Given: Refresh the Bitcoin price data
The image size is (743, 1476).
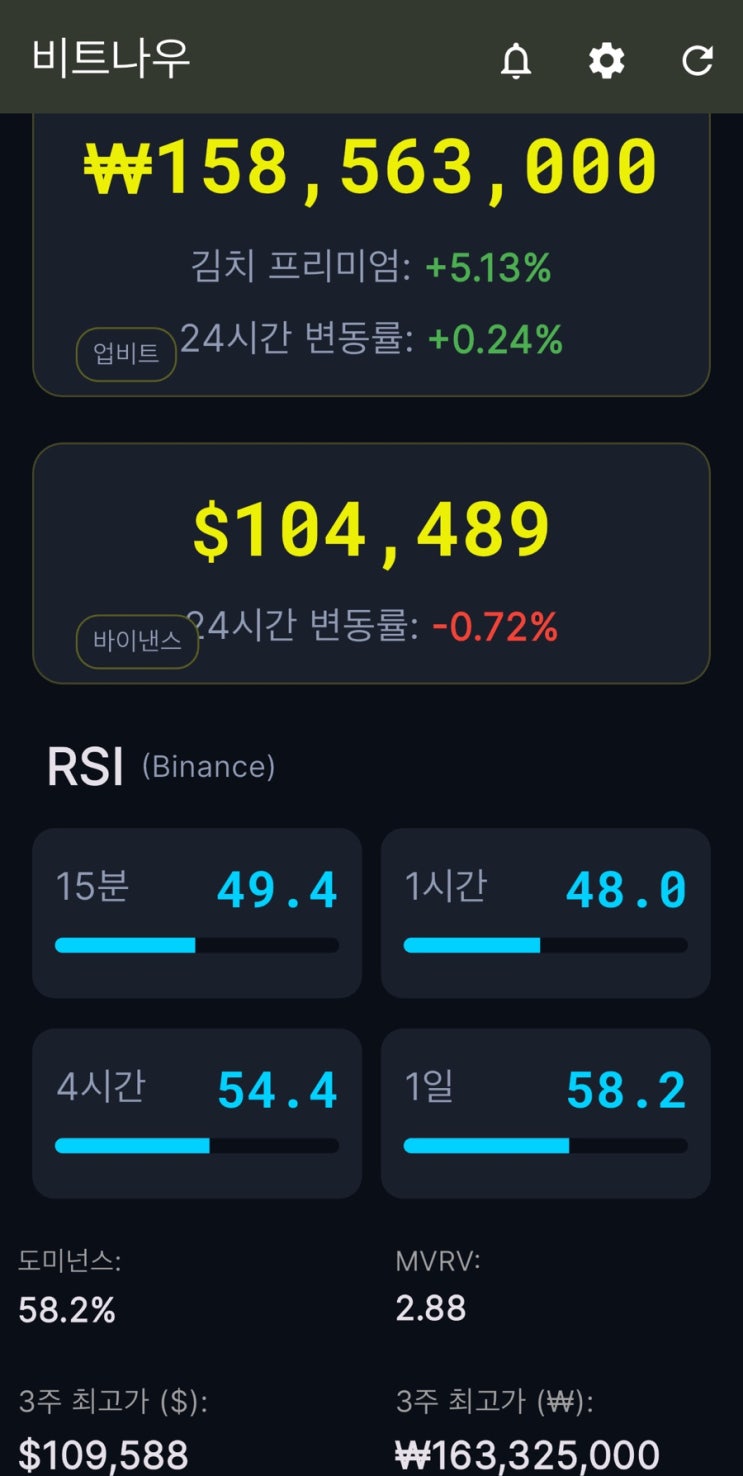Looking at the screenshot, I should coord(697,61).
